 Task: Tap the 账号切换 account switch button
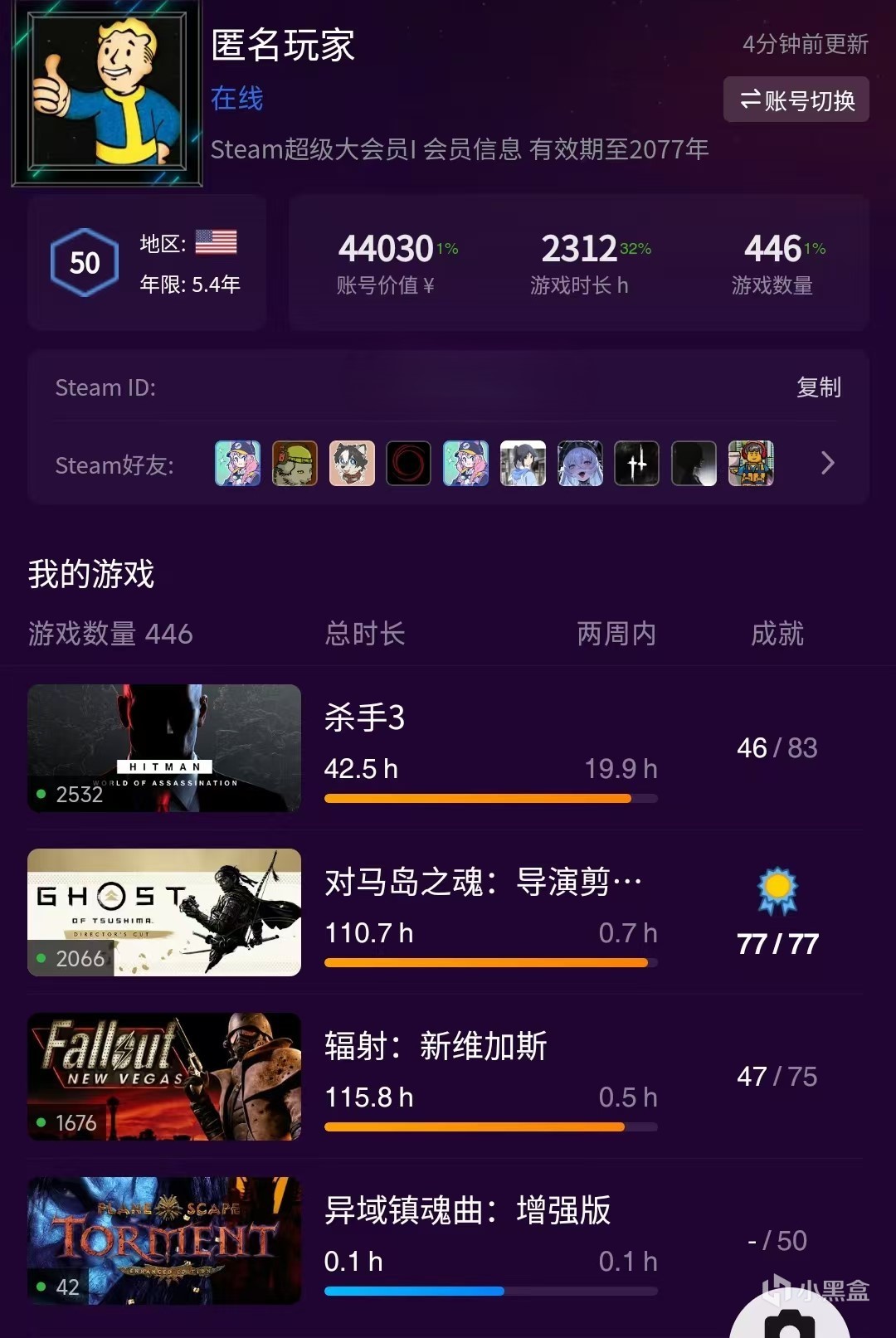(796, 100)
